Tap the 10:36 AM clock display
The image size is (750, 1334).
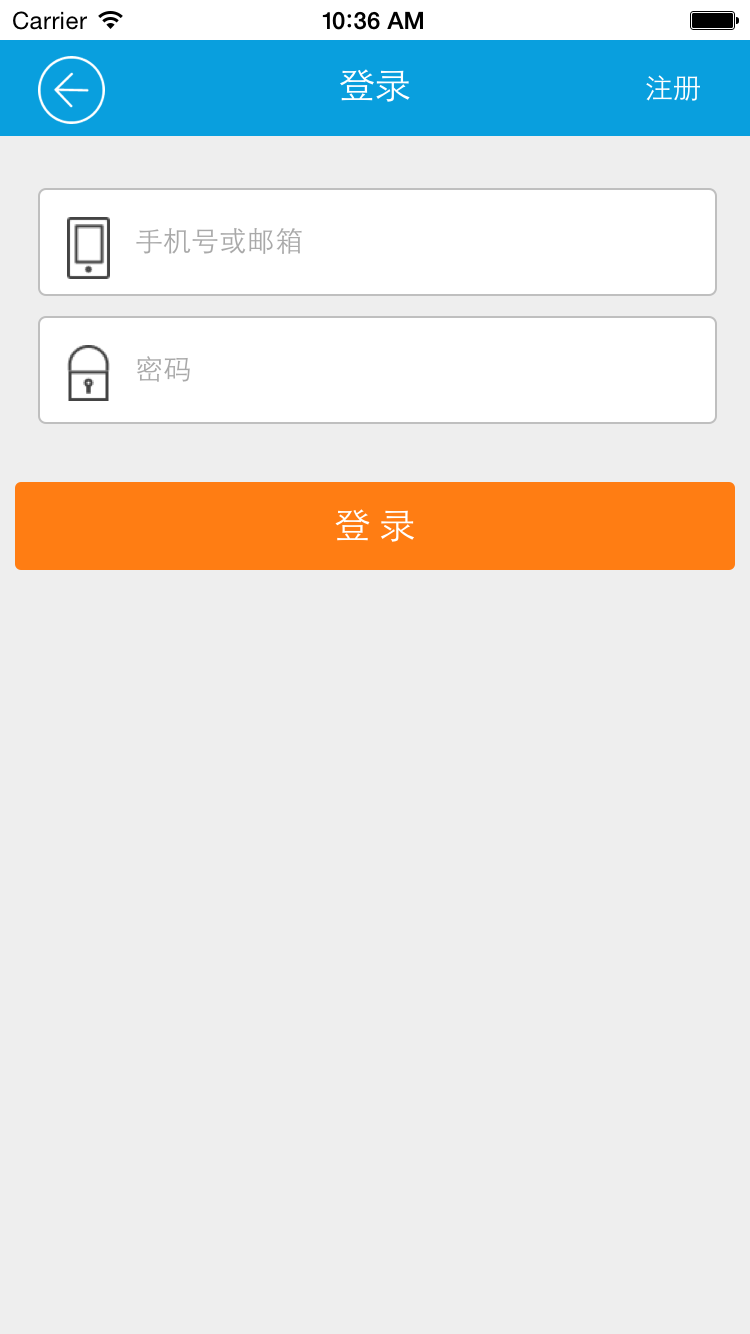[x=374, y=19]
